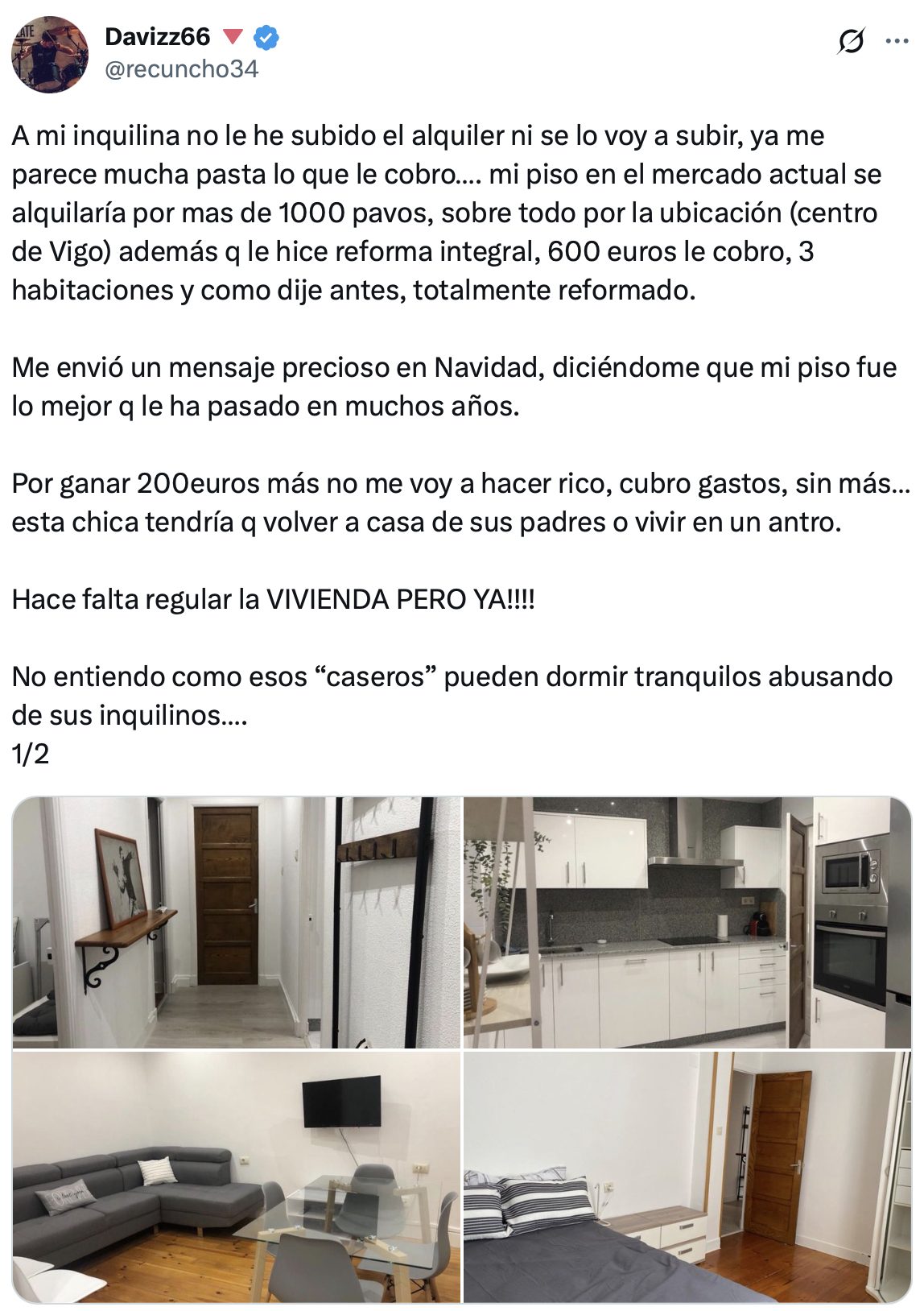Open the kitchen photo
The image size is (924, 1311).
tap(687, 922)
